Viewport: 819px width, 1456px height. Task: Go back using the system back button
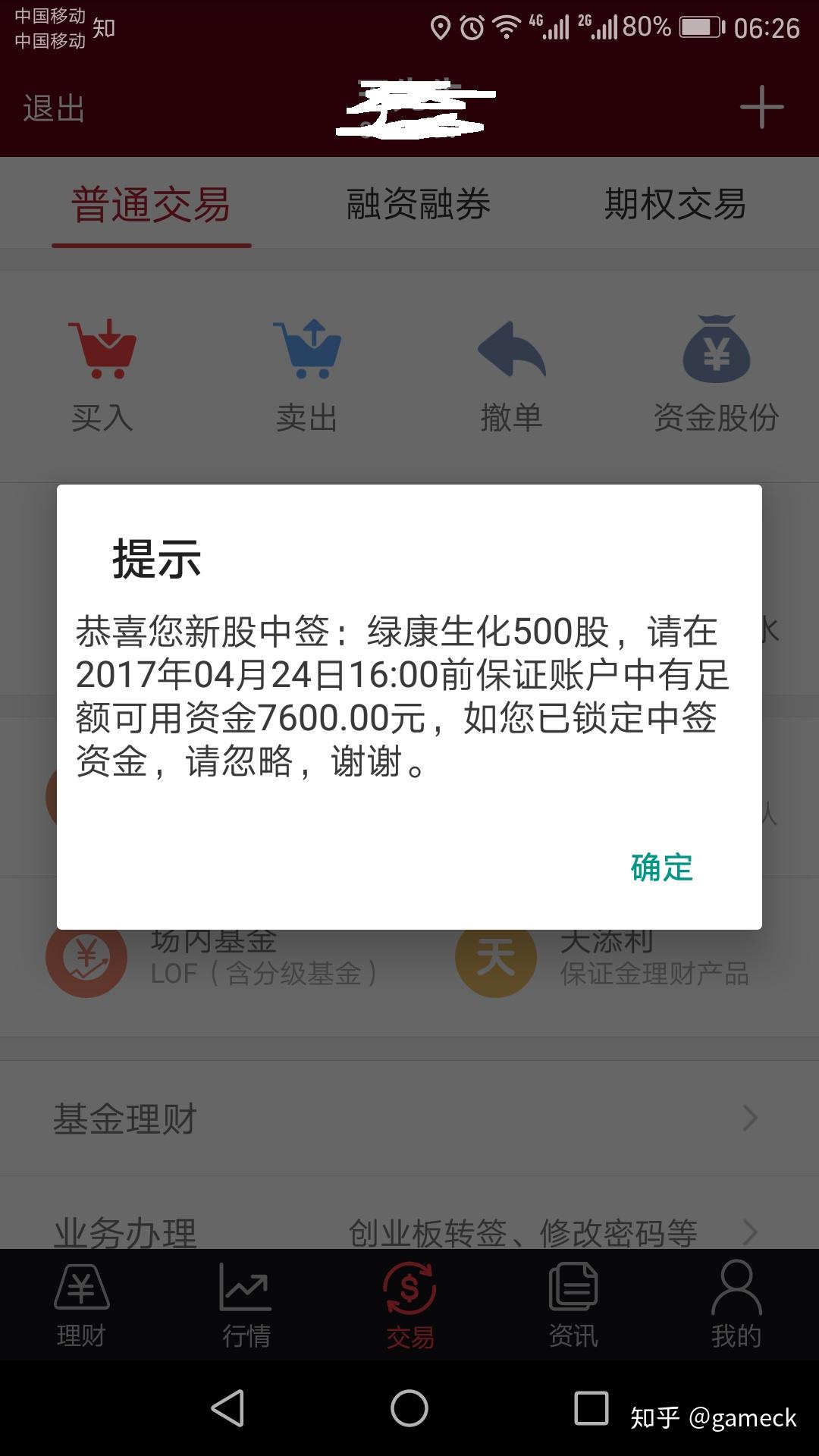point(227,1409)
